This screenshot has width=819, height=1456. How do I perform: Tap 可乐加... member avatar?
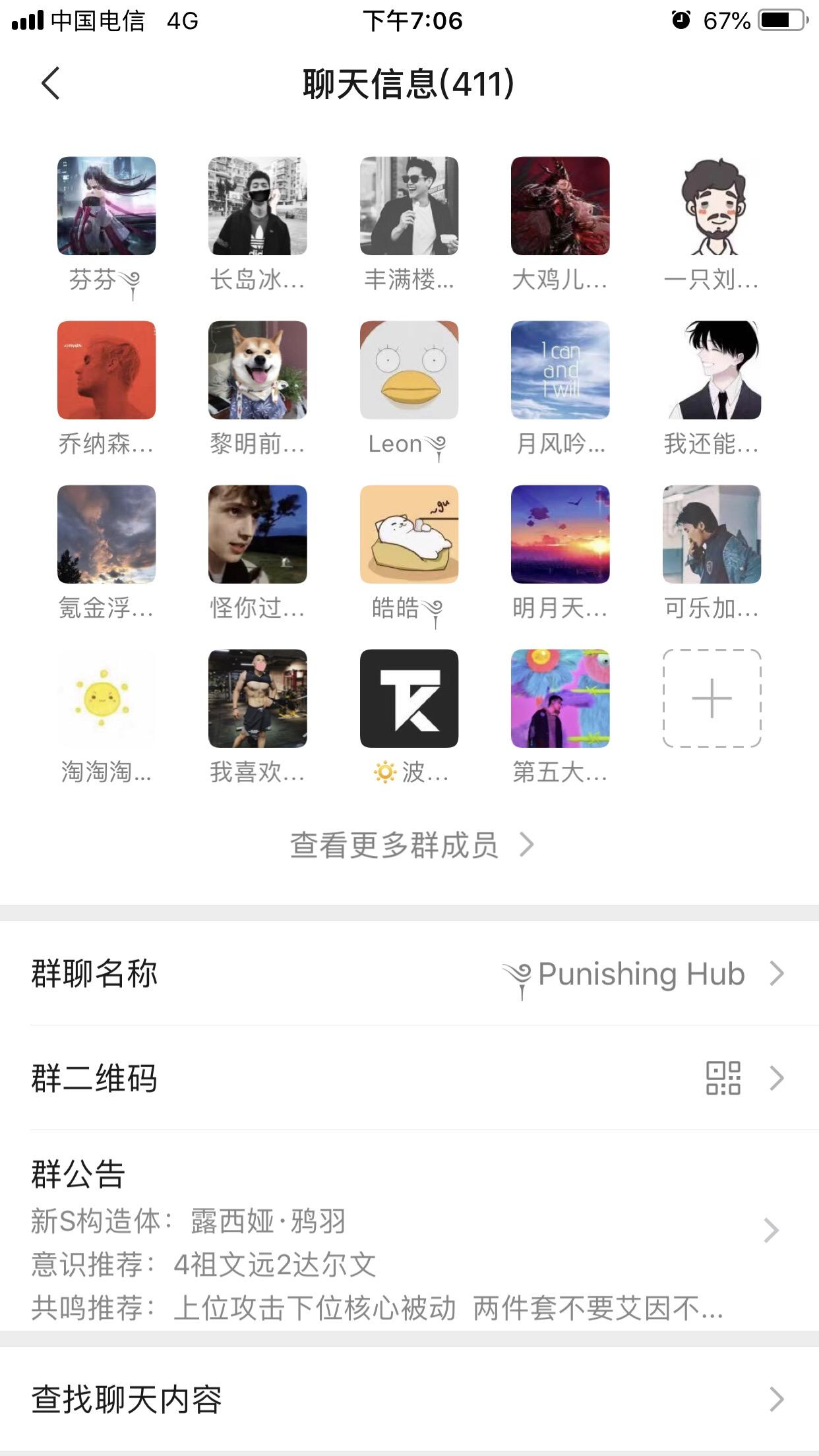712,534
